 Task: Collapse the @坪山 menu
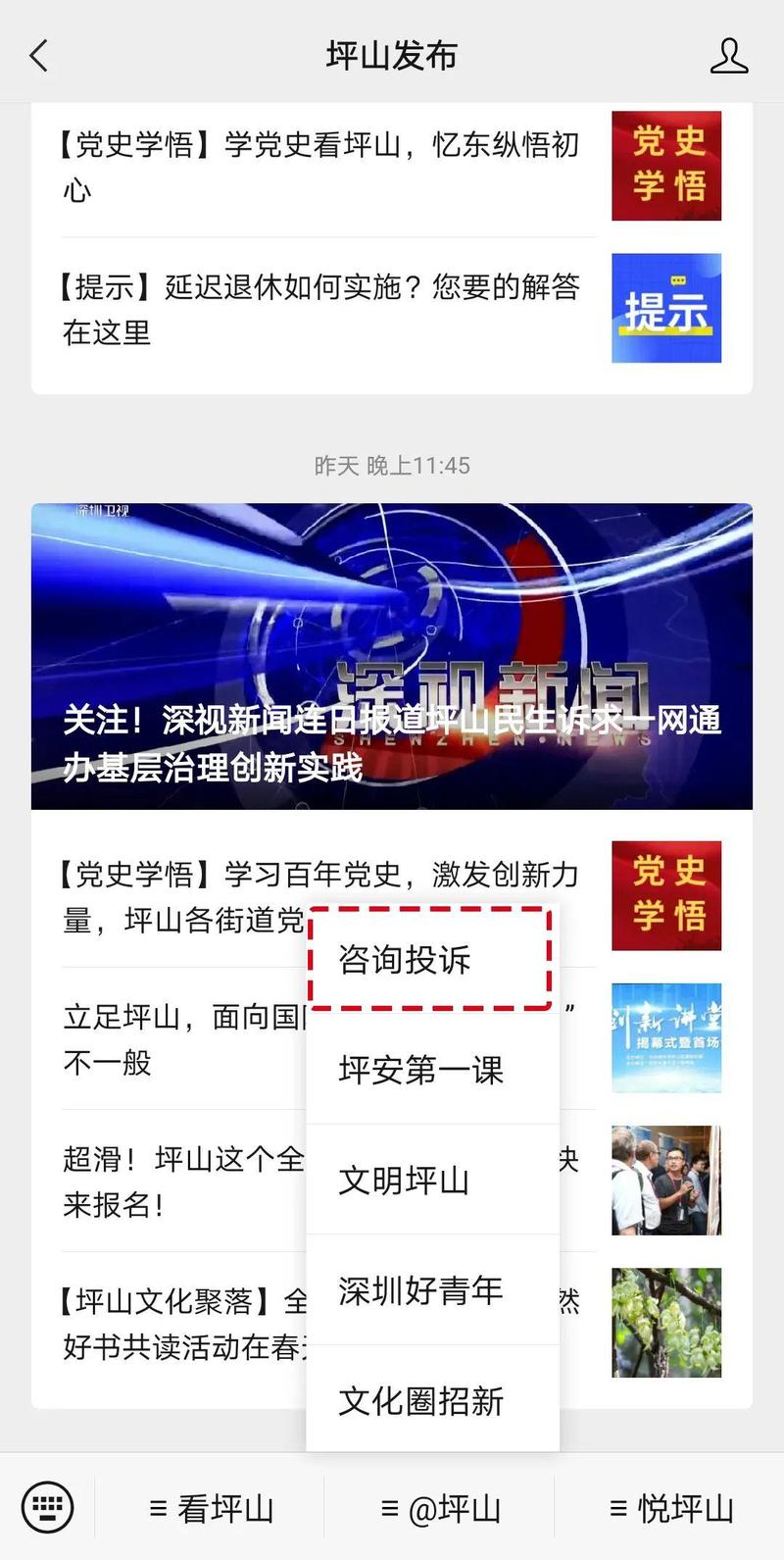pos(440,1508)
